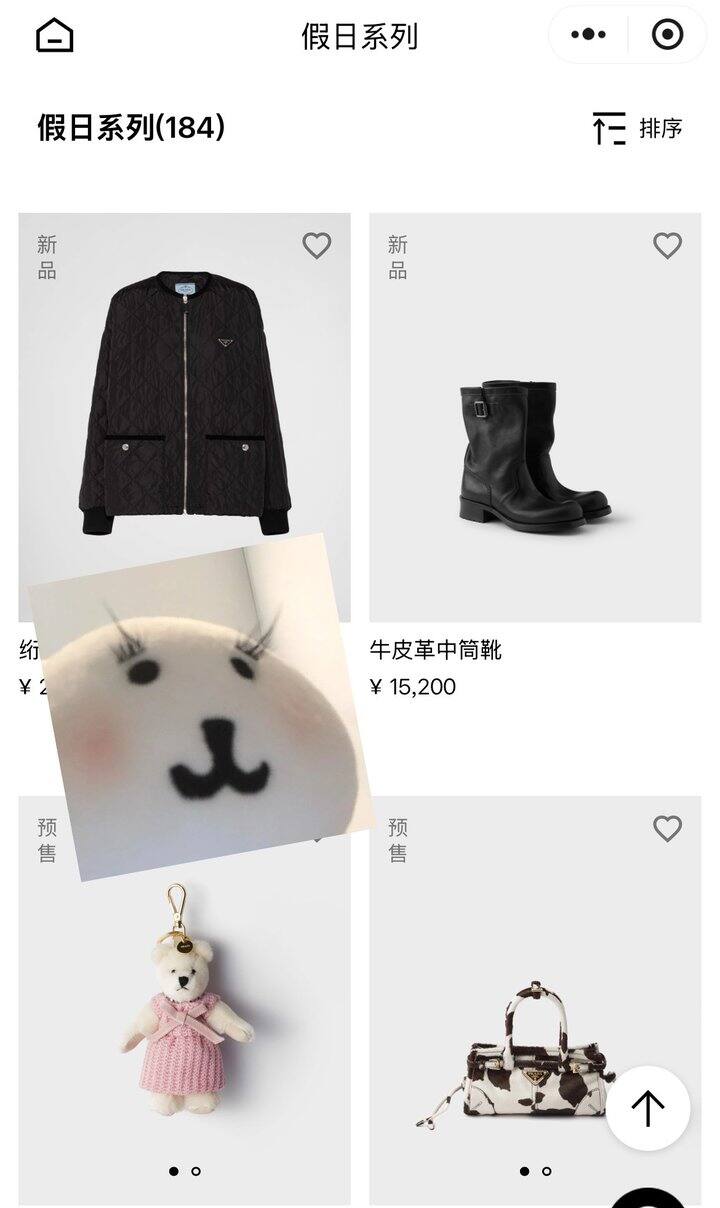Image resolution: width=720 pixels, height=1208 pixels.
Task: Show second image of cow print handbag
Action: click(x=547, y=1171)
